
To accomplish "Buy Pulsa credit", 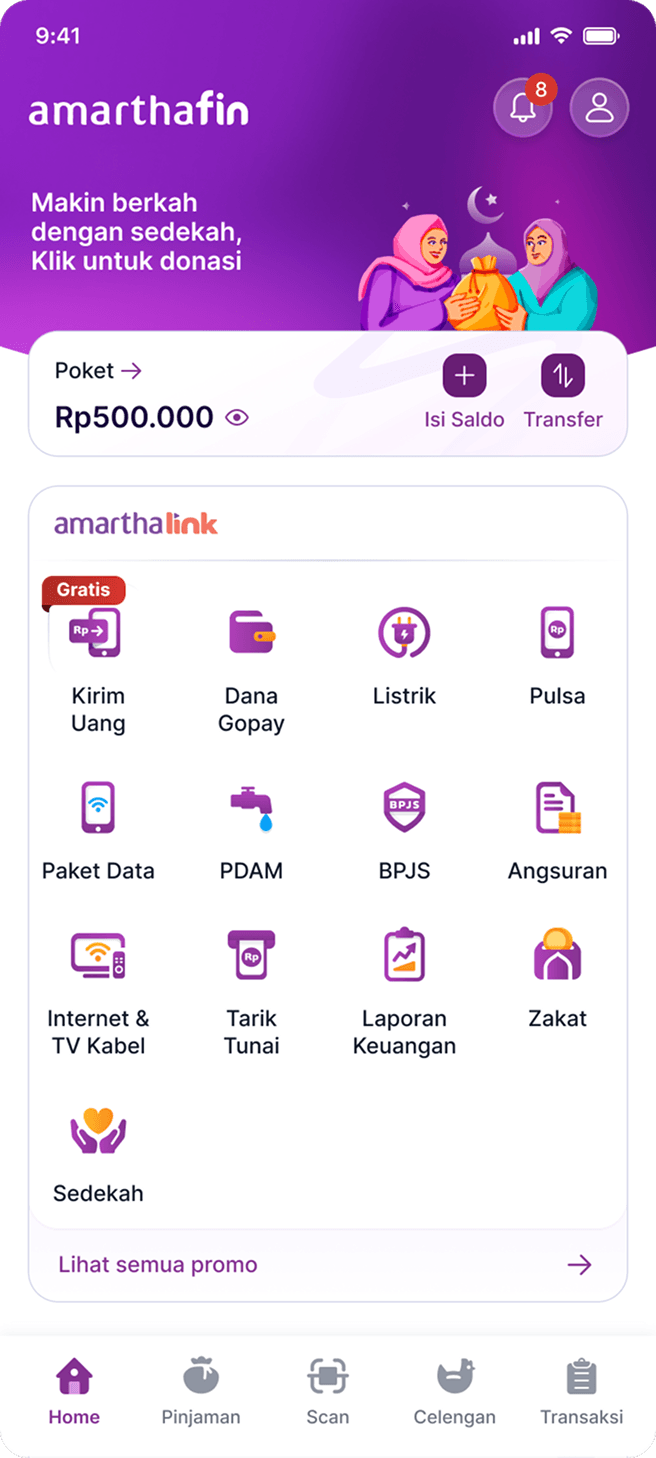I will (x=557, y=653).
